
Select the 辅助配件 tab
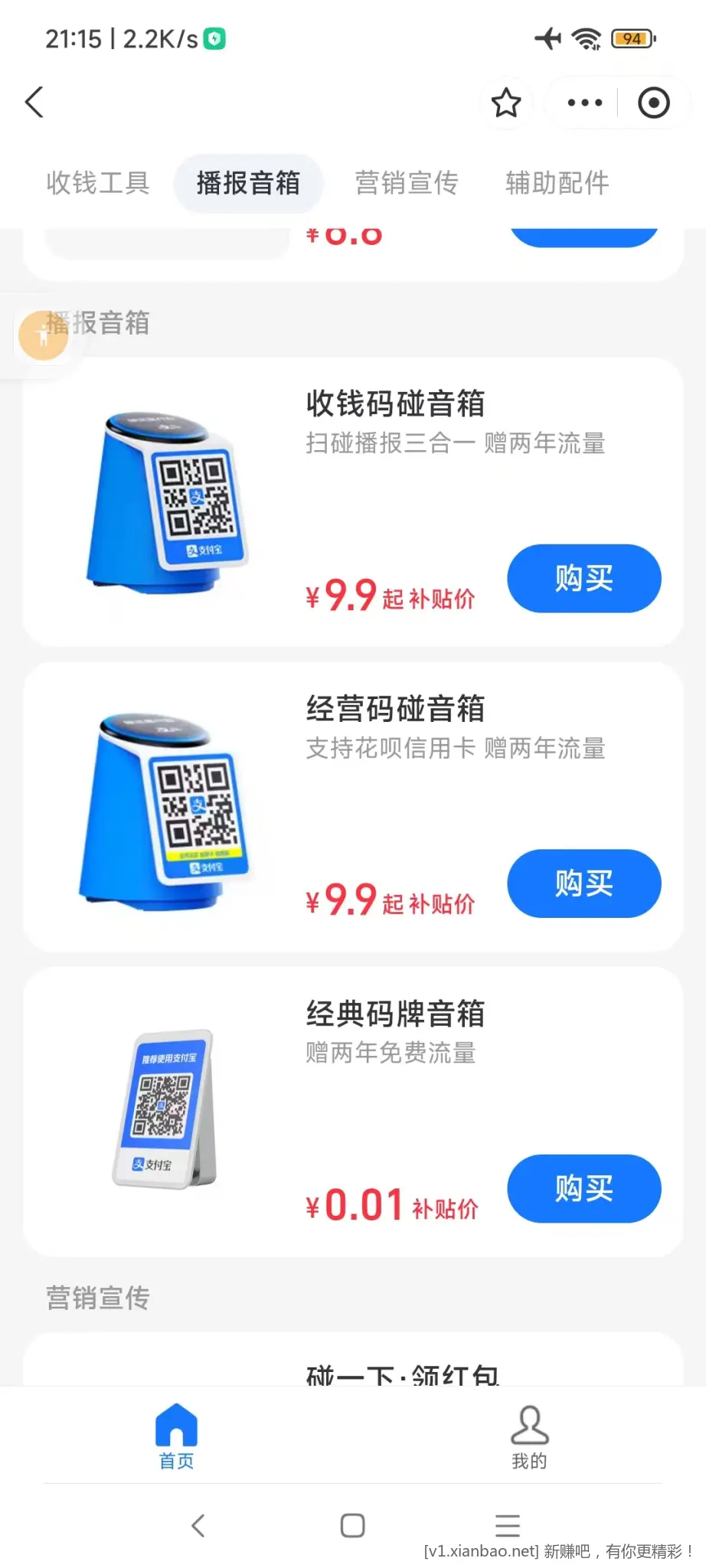(557, 183)
